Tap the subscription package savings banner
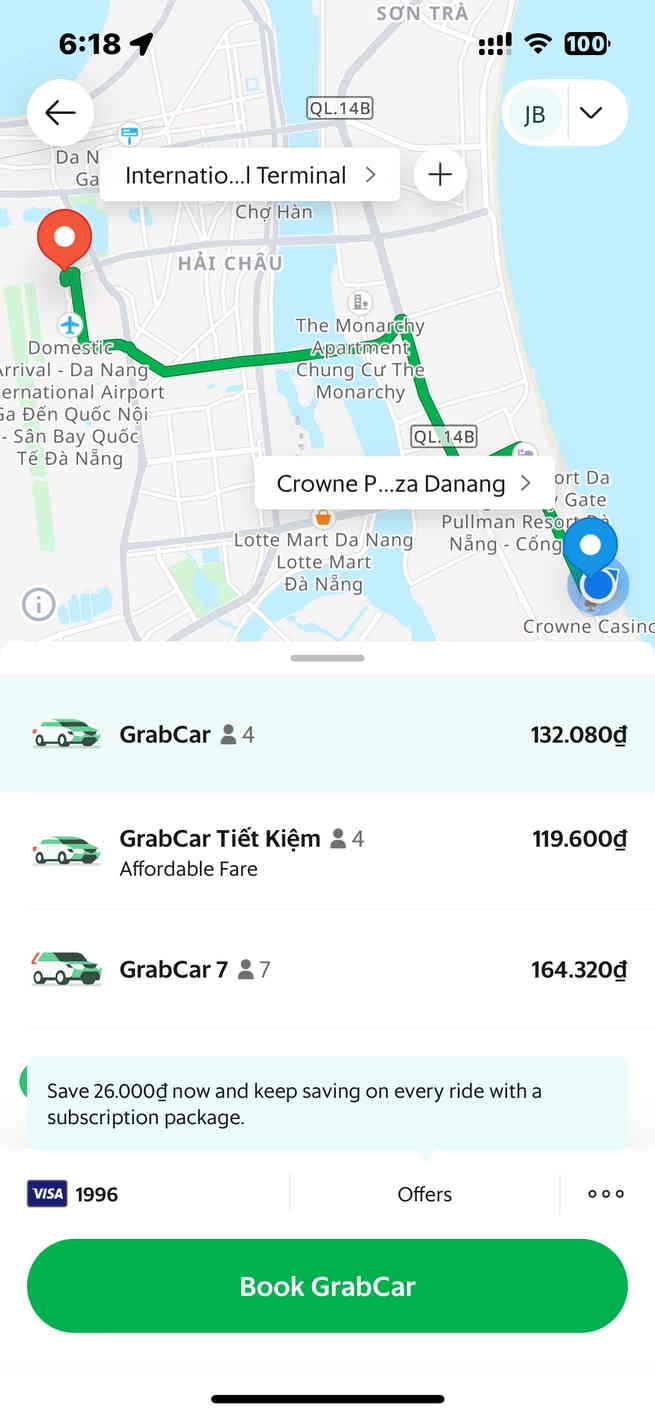This screenshot has height=1417, width=655. click(327, 1103)
